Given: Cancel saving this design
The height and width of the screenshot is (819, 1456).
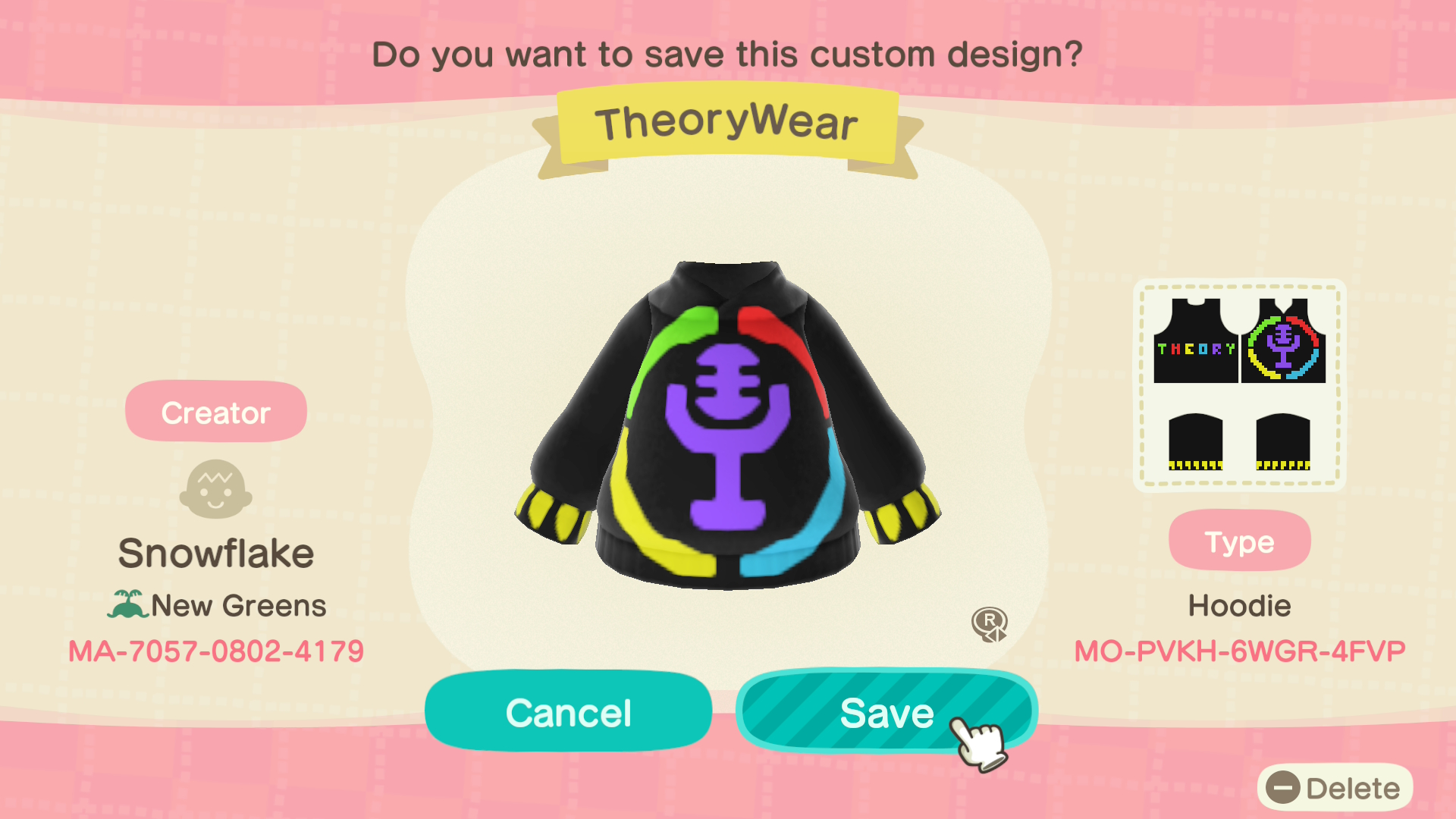Looking at the screenshot, I should (x=568, y=711).
